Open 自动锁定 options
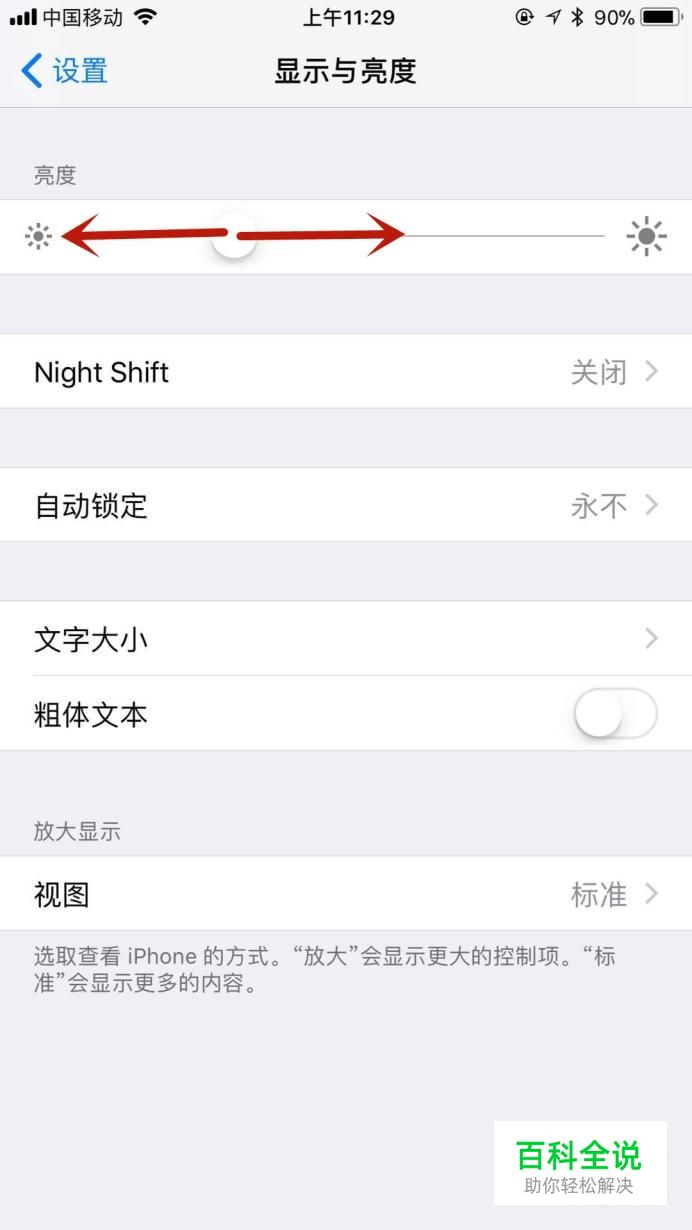692x1230 pixels. [x=346, y=505]
